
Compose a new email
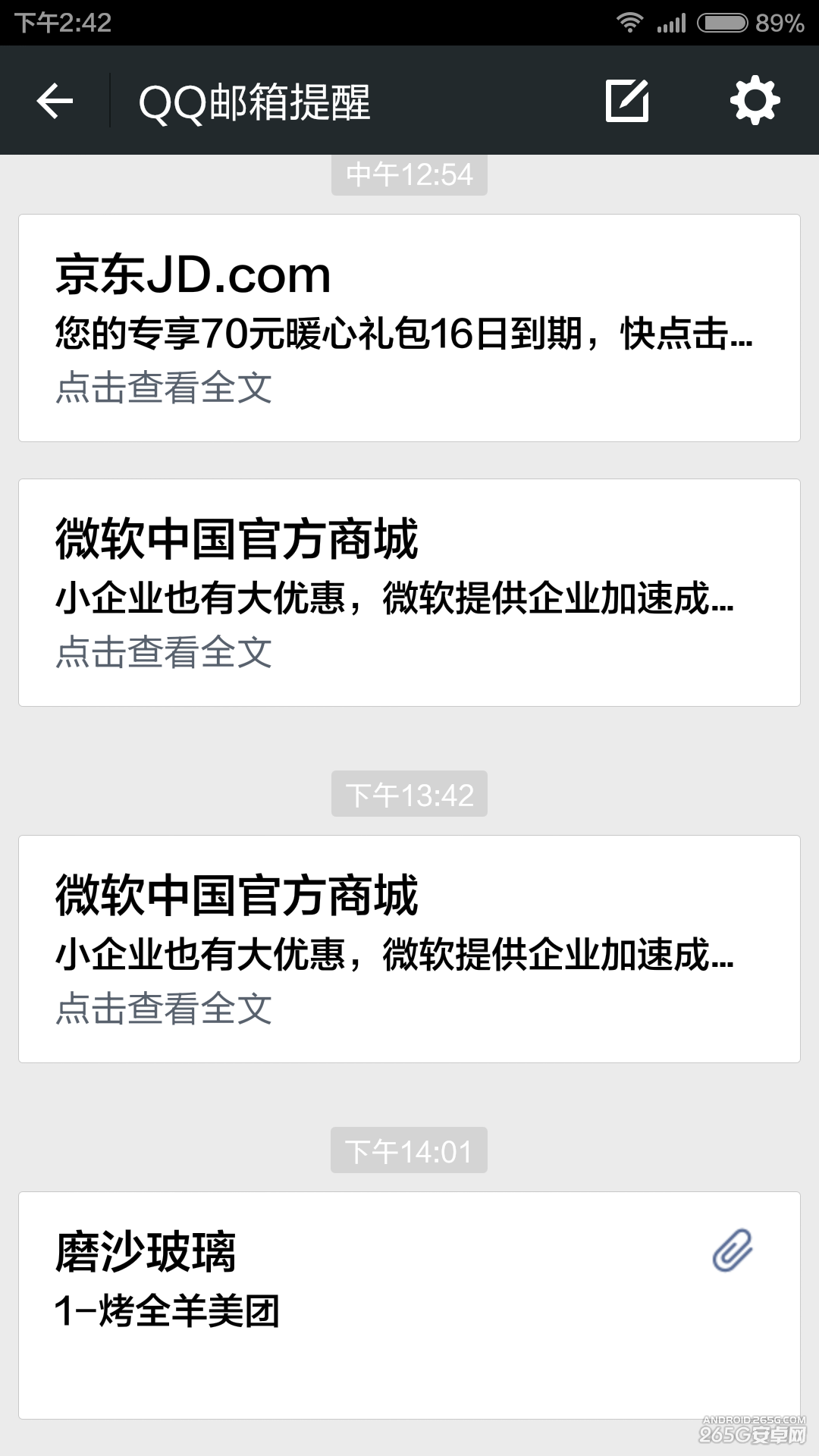click(627, 101)
